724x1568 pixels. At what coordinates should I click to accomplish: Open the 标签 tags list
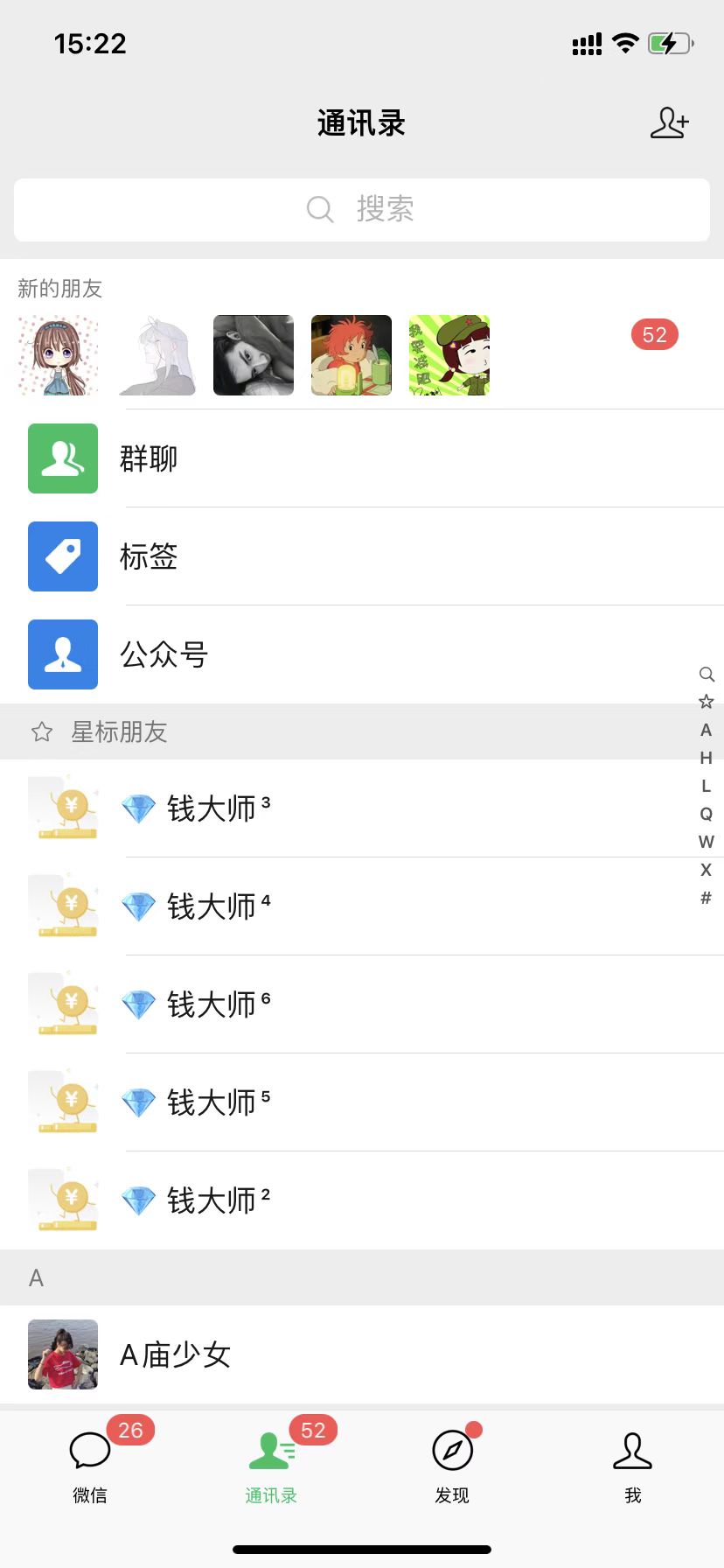point(362,556)
